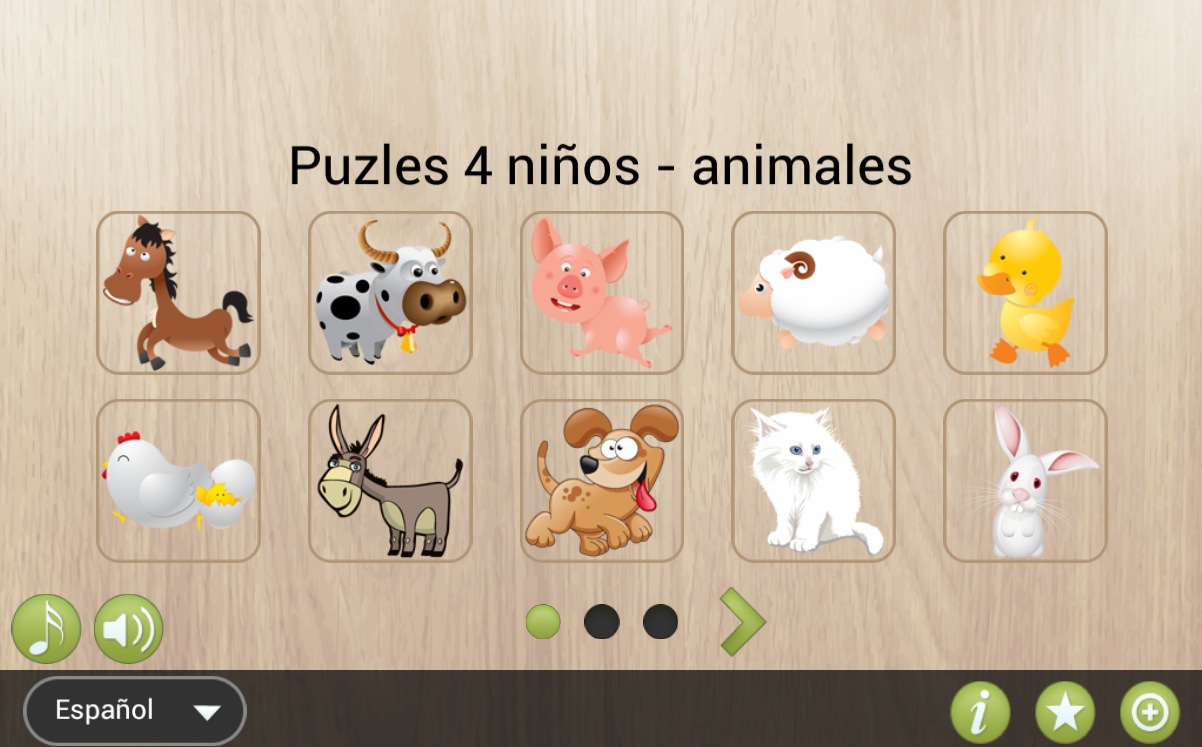
Task: Start the brown dog puzzle
Action: coord(601,480)
